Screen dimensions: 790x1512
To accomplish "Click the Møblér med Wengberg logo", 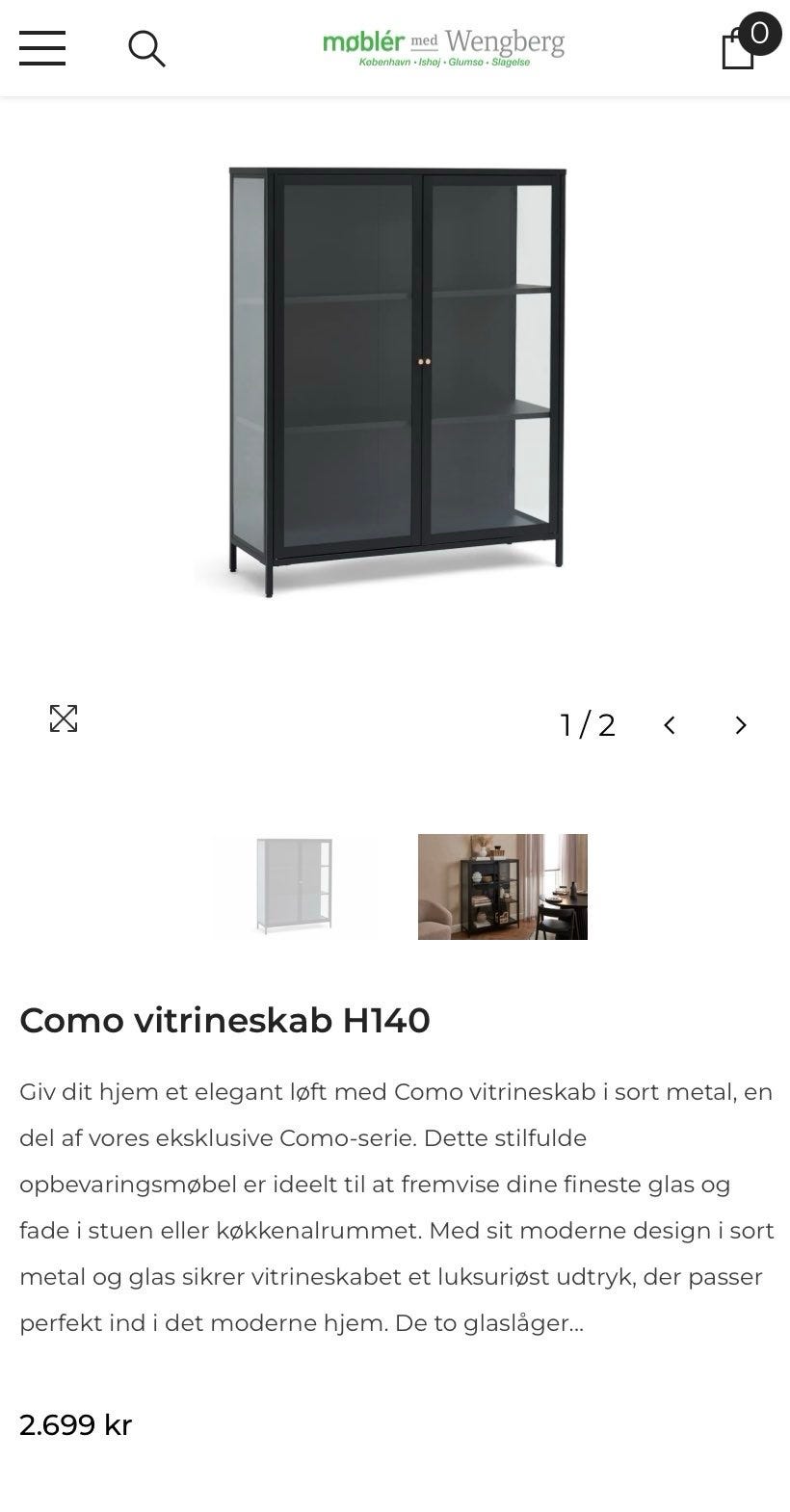I will (x=441, y=43).
